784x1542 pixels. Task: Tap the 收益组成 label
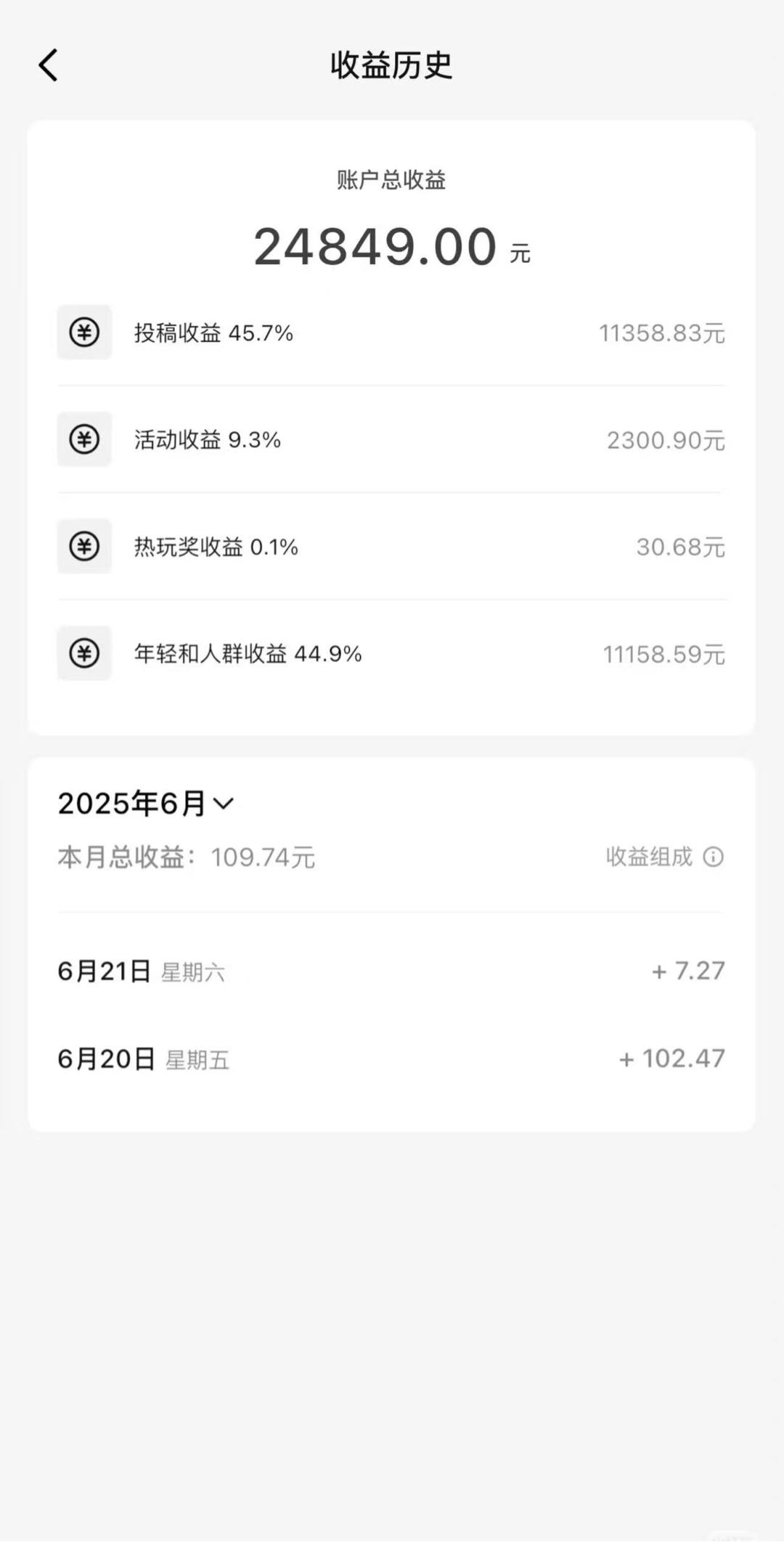click(648, 857)
